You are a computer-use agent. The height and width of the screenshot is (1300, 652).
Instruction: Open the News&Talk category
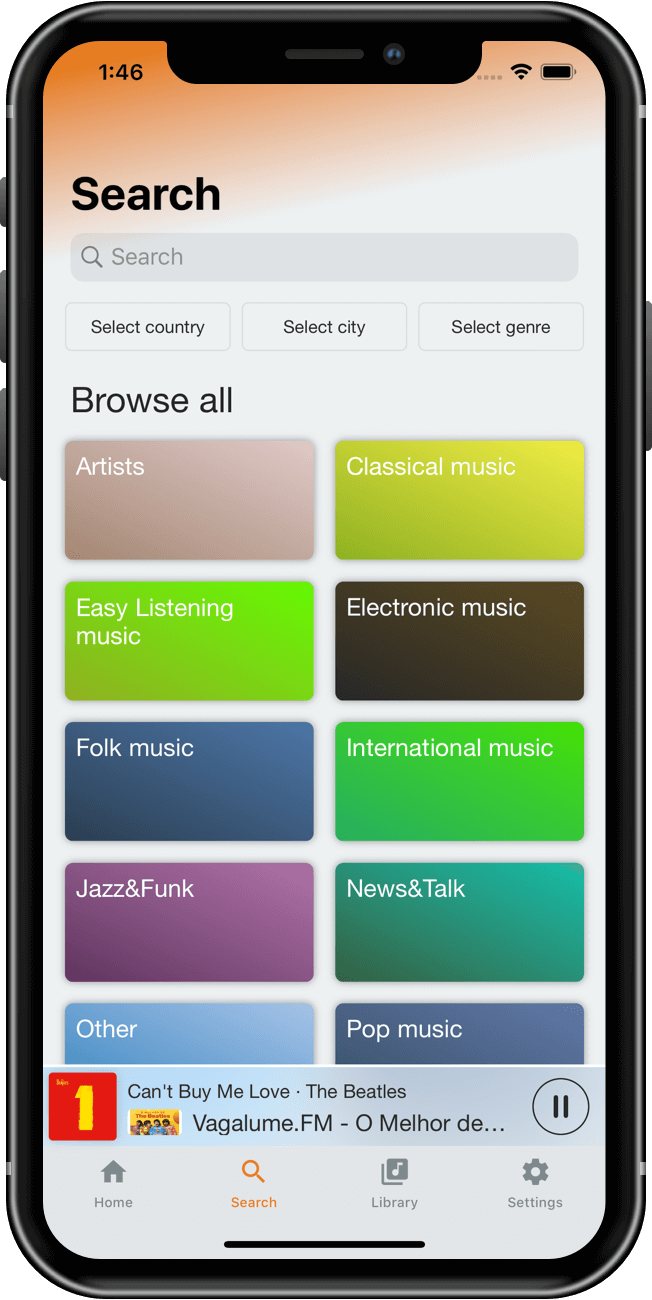pyautogui.click(x=459, y=922)
